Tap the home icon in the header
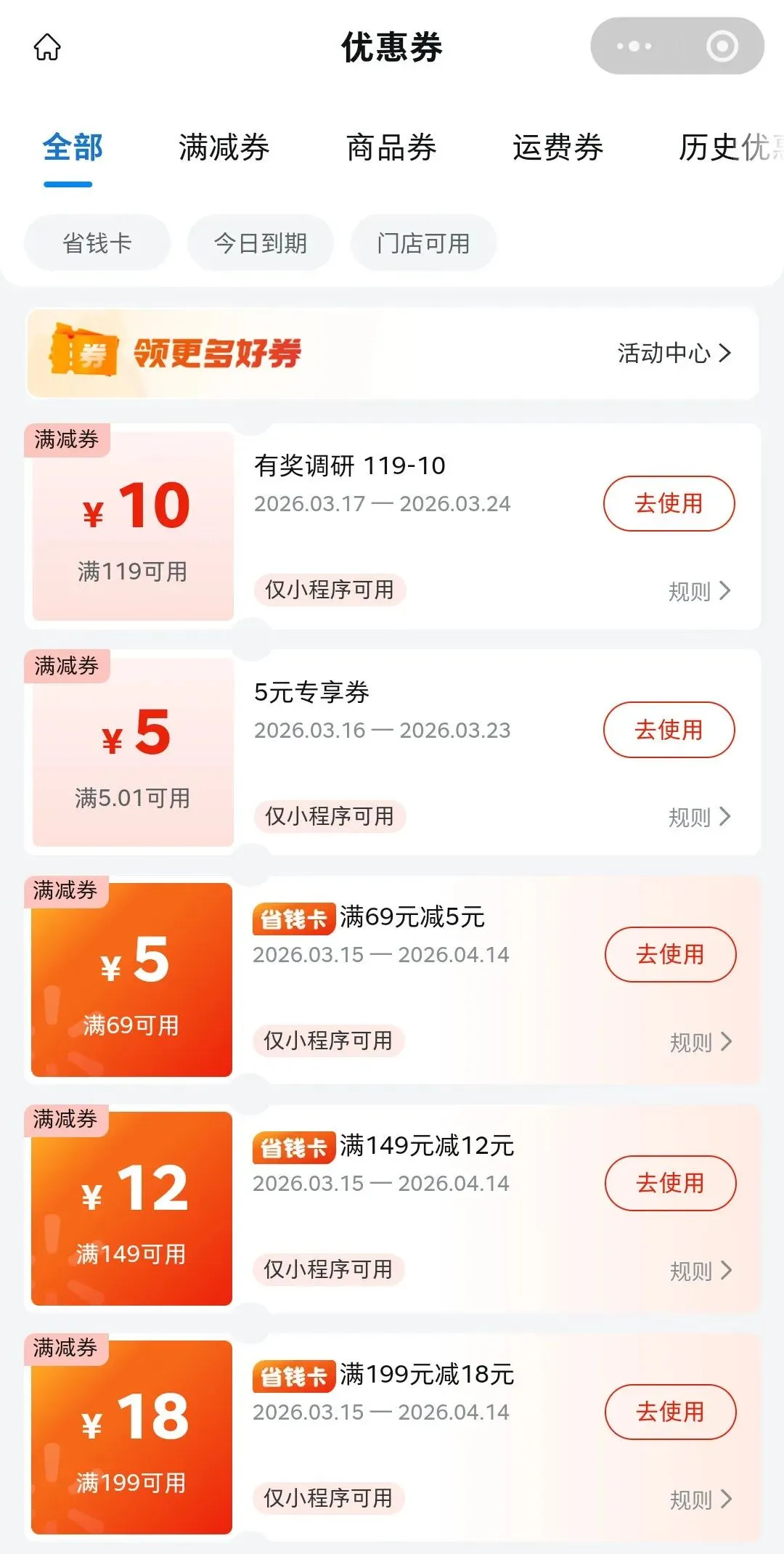The height and width of the screenshot is (1554, 784). click(x=47, y=47)
